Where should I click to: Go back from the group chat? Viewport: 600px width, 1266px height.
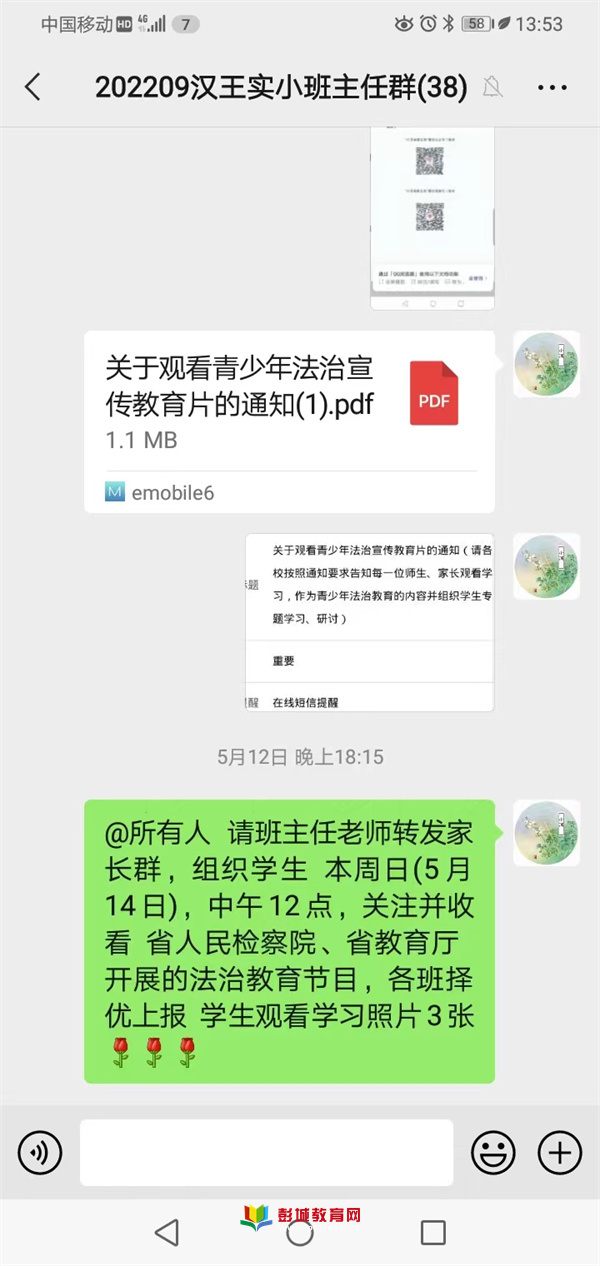33,87
